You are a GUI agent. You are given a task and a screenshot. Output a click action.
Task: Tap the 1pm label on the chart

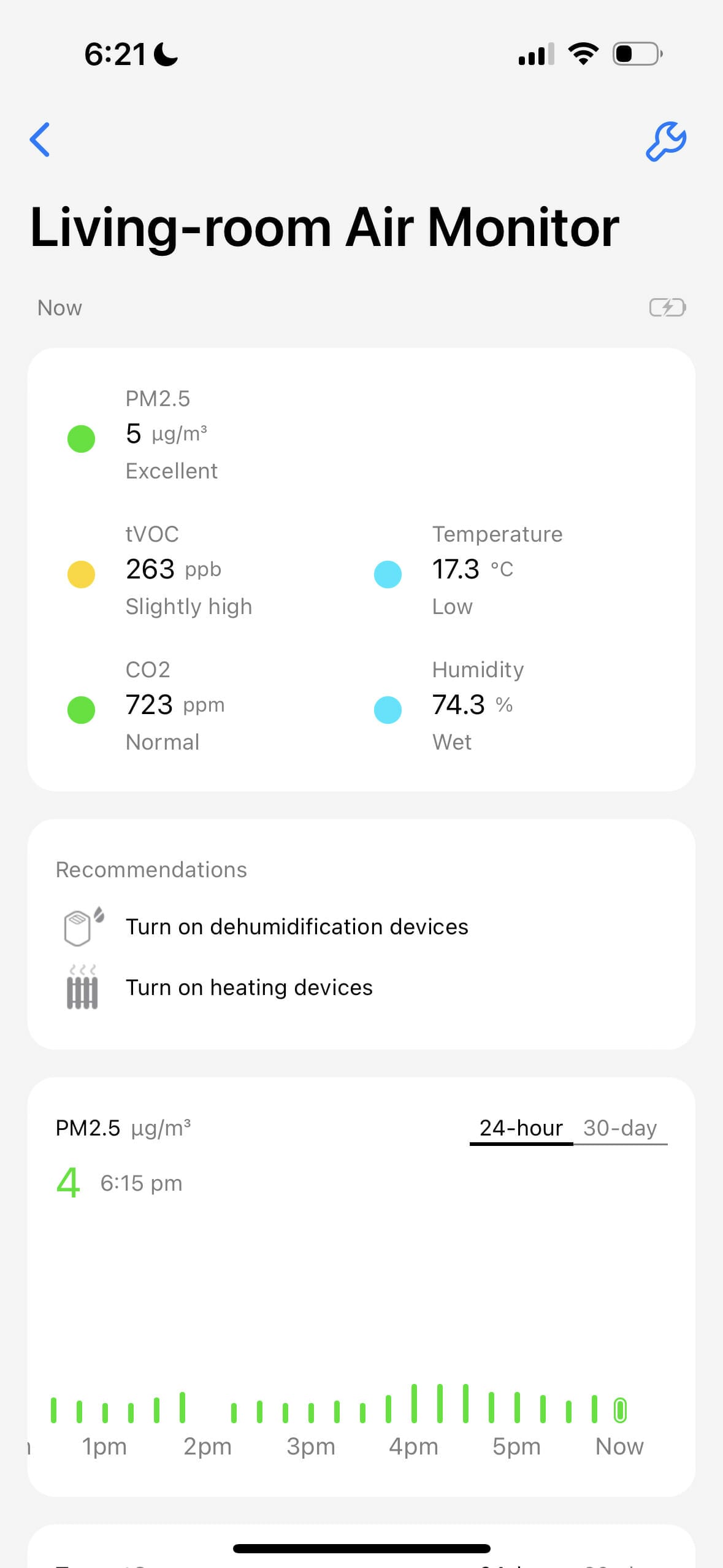[x=104, y=1447]
